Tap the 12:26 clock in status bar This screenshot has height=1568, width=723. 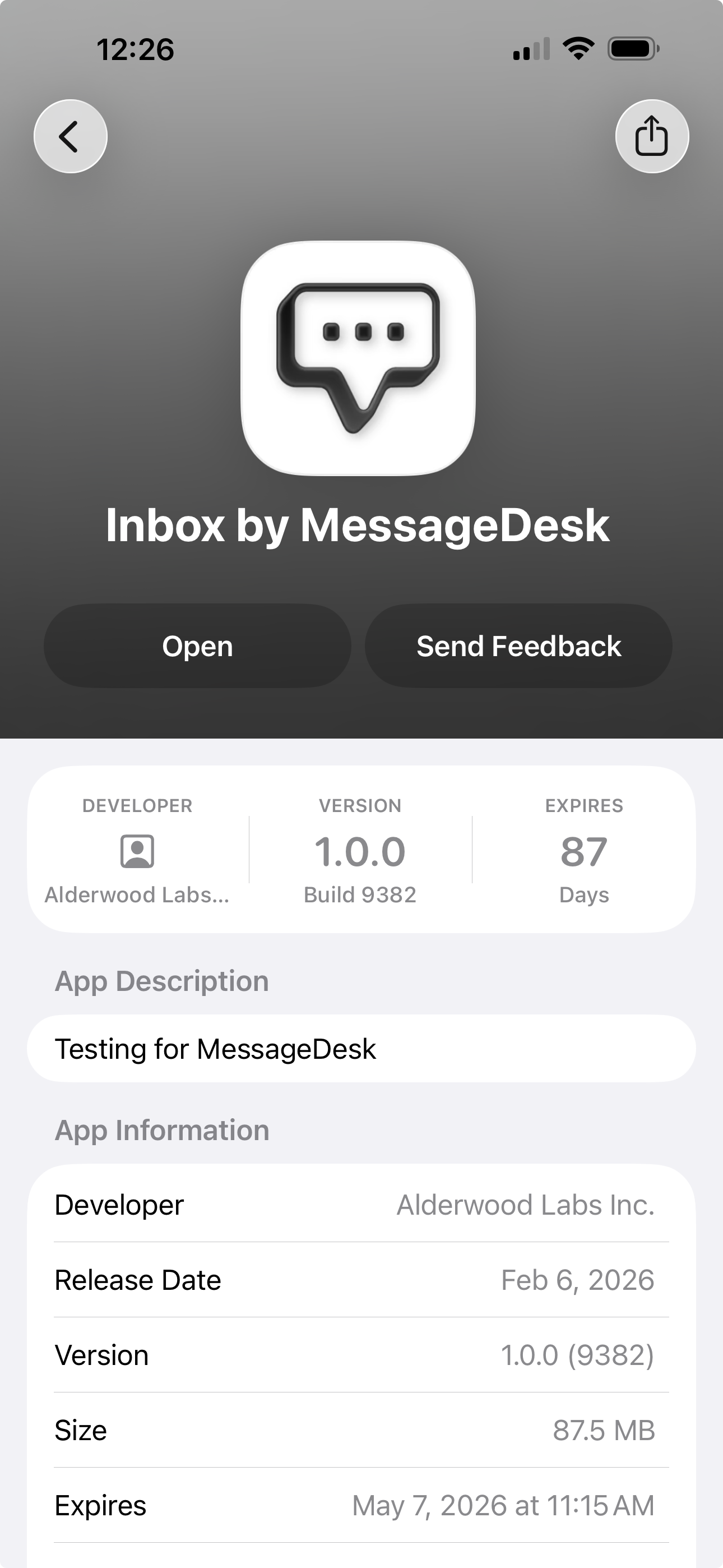pos(136,50)
